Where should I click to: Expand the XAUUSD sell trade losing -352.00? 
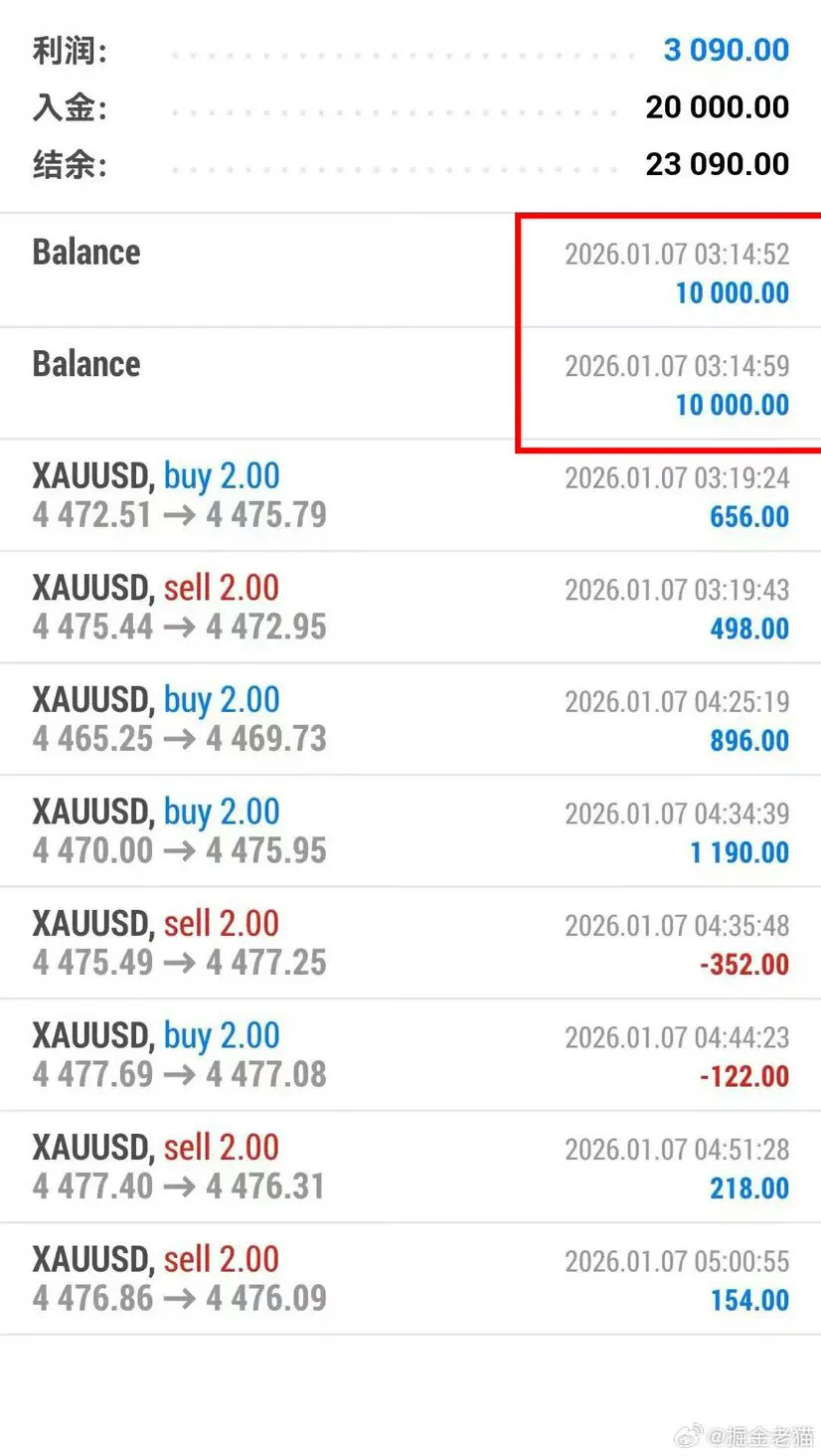(x=410, y=943)
